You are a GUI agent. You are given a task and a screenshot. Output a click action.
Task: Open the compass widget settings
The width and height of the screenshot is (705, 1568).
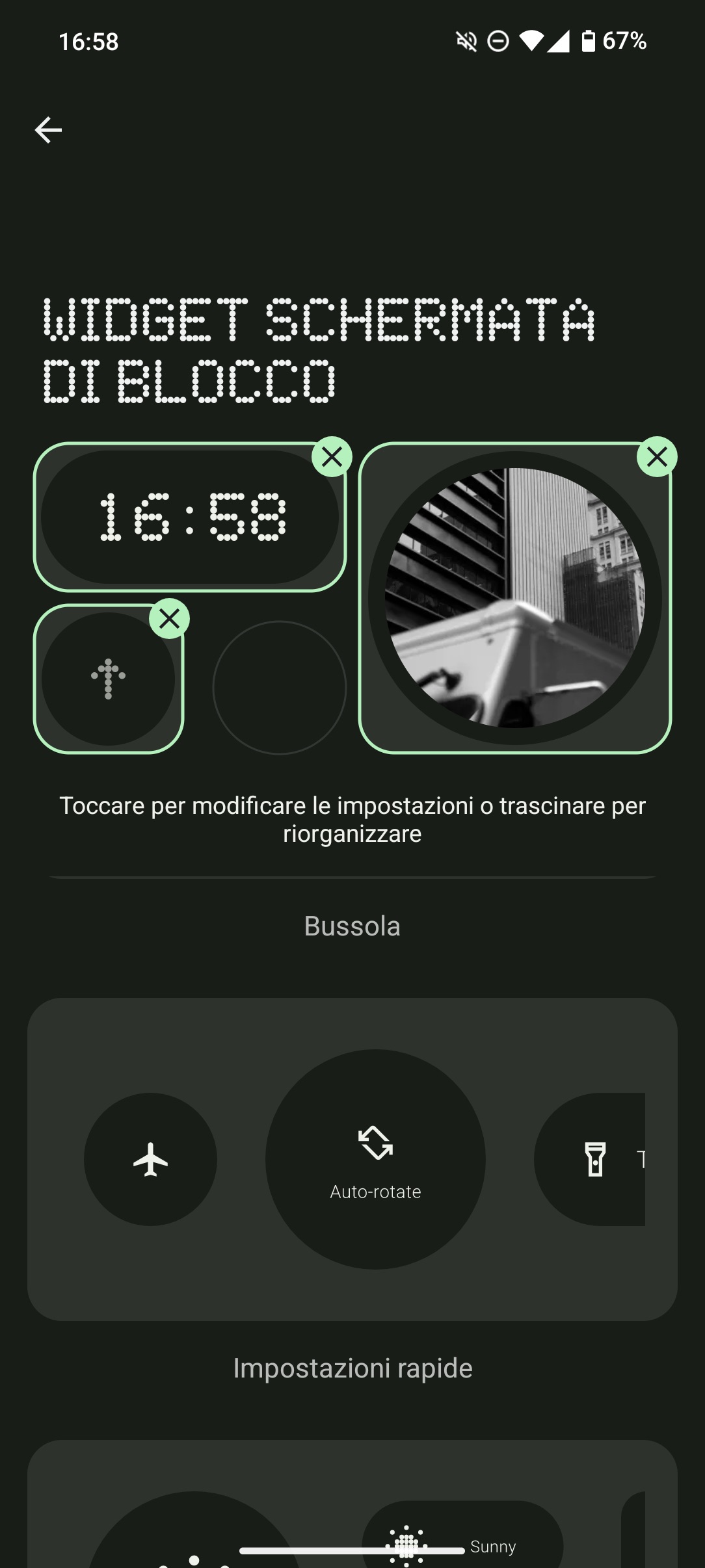click(108, 679)
